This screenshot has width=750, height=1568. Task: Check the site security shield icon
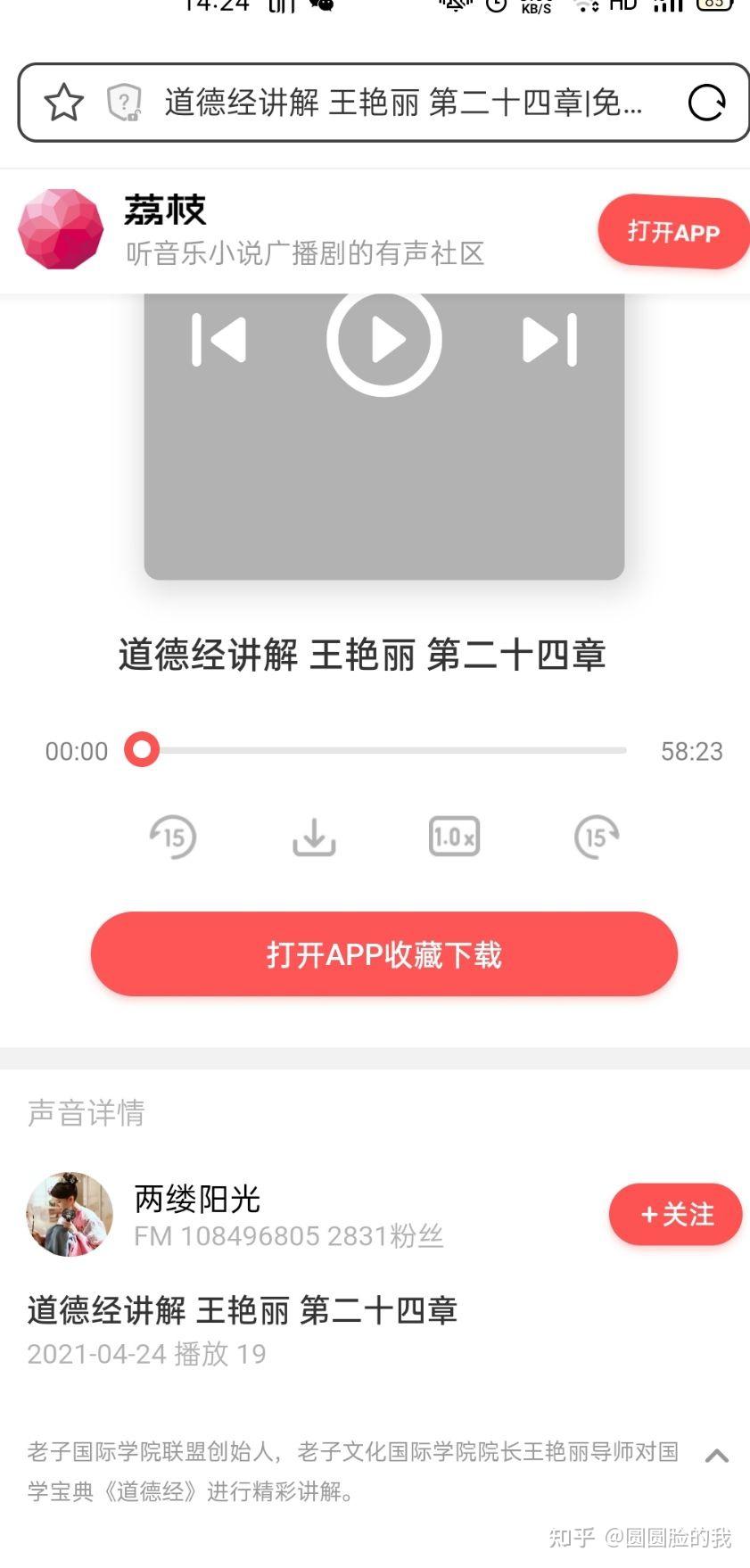(x=124, y=103)
